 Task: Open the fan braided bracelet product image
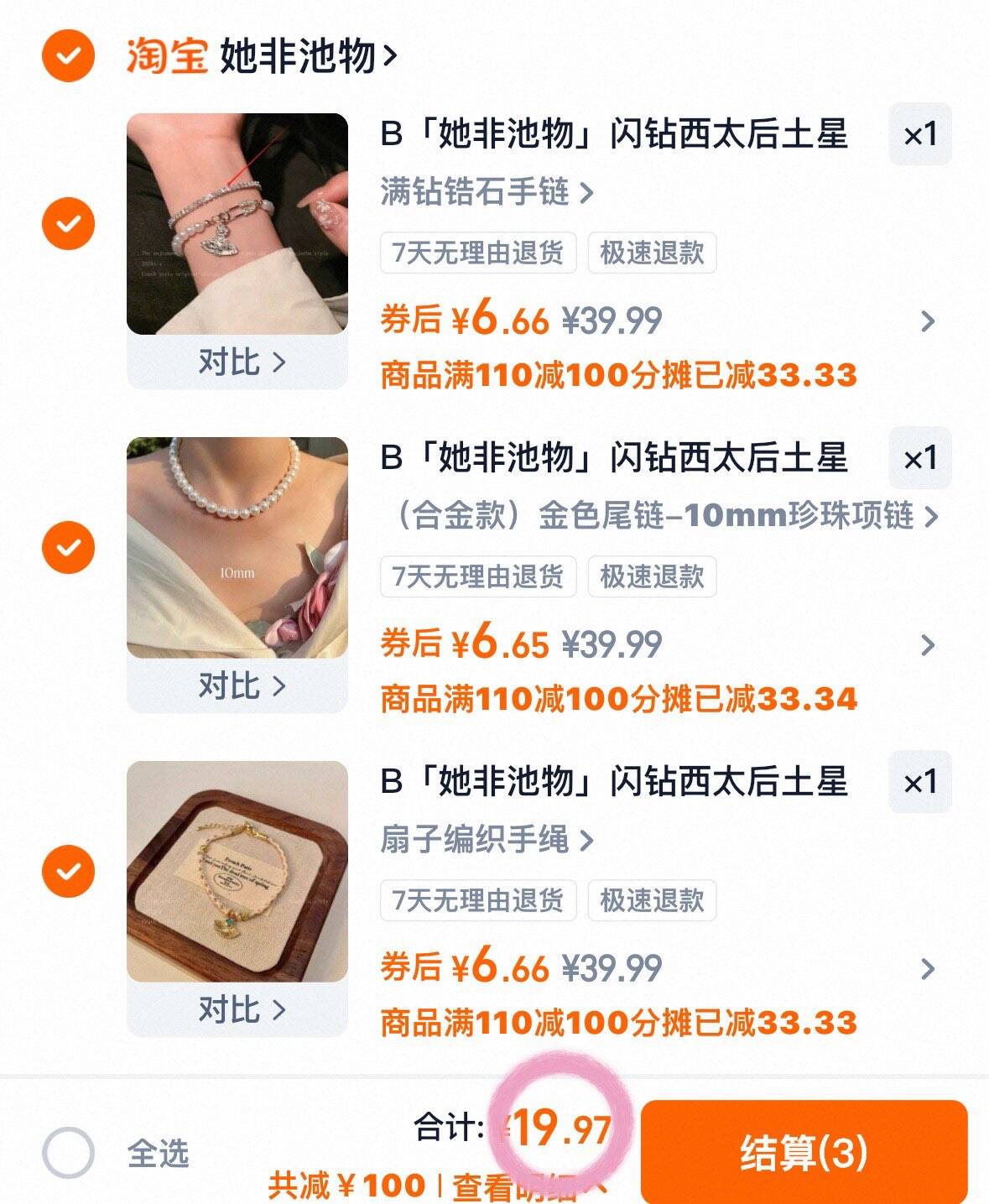pos(237,872)
